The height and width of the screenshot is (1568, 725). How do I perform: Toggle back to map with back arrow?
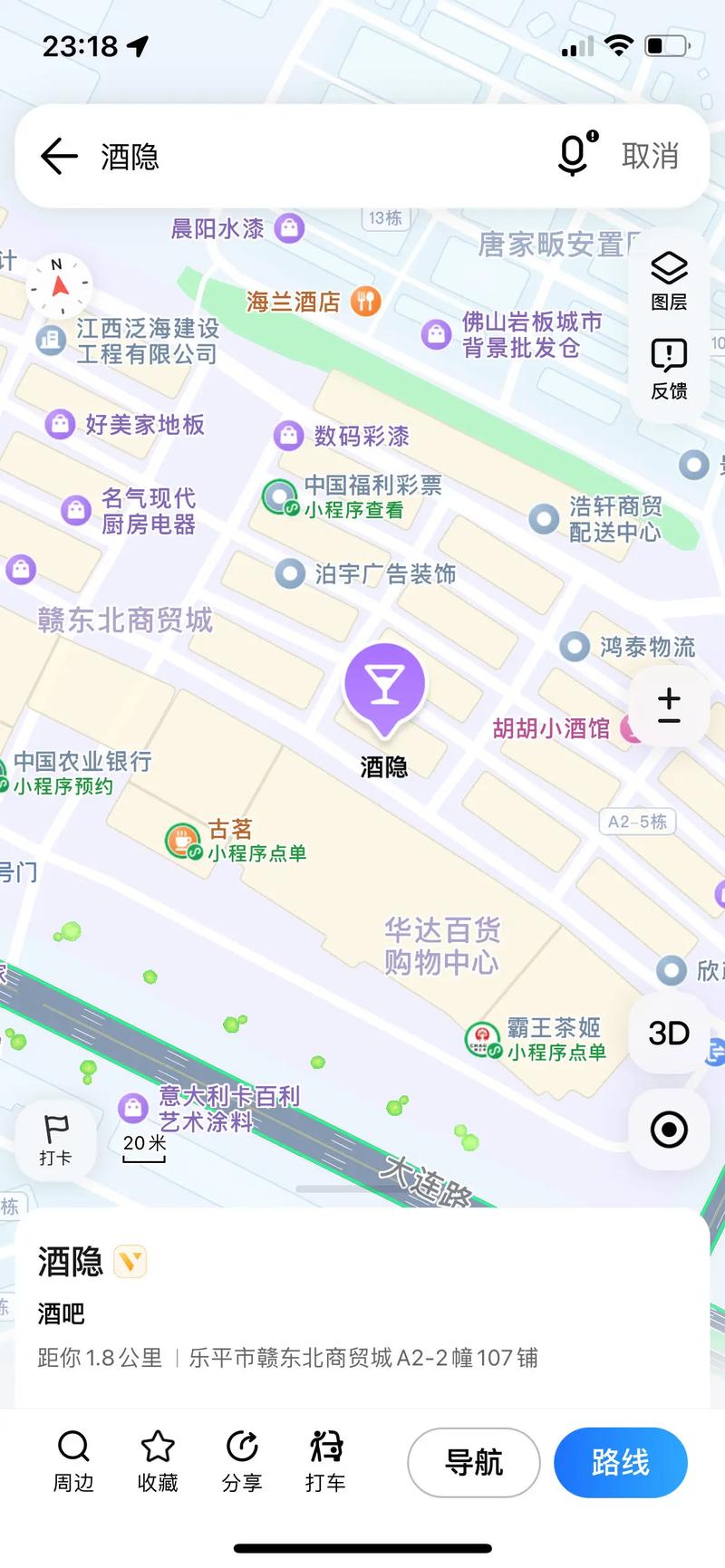tap(58, 156)
